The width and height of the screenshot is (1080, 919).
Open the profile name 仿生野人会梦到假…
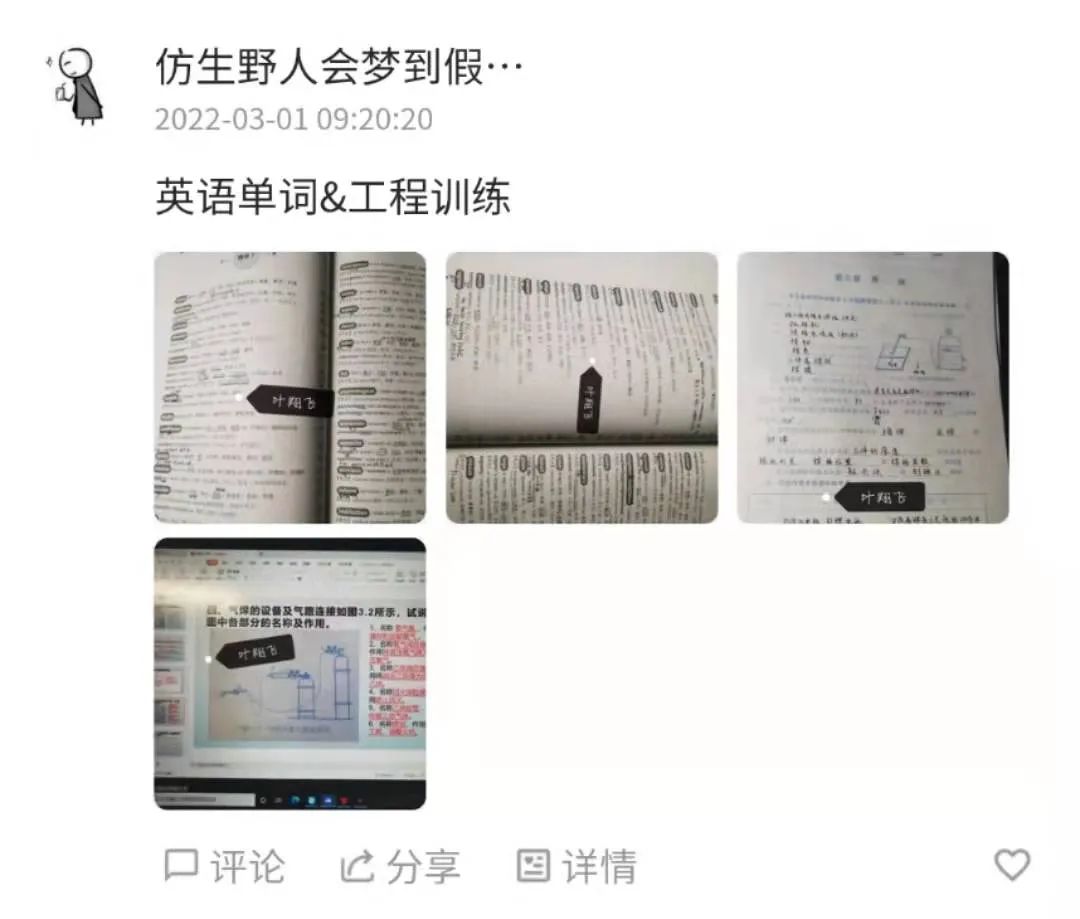339,67
